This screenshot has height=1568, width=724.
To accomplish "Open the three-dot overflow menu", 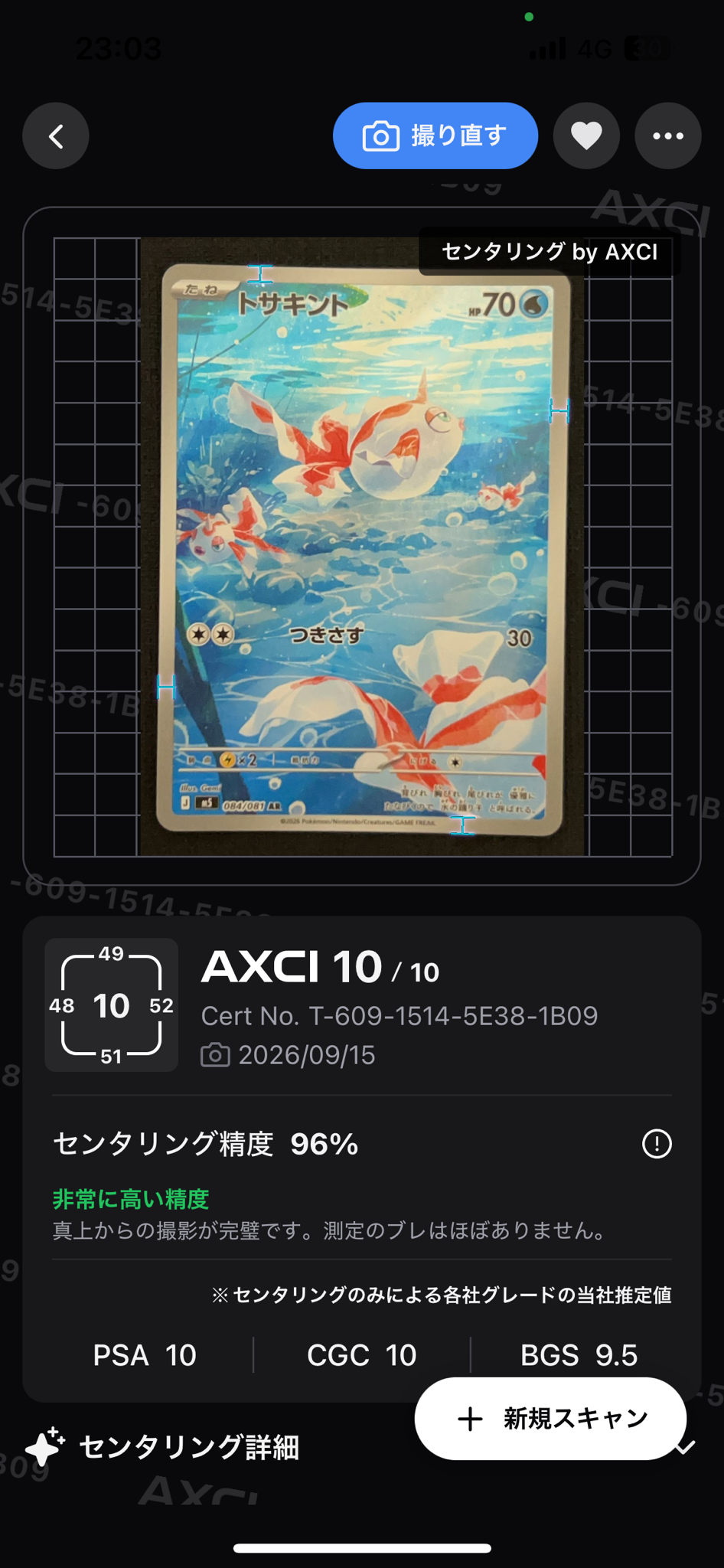I will tap(668, 136).
